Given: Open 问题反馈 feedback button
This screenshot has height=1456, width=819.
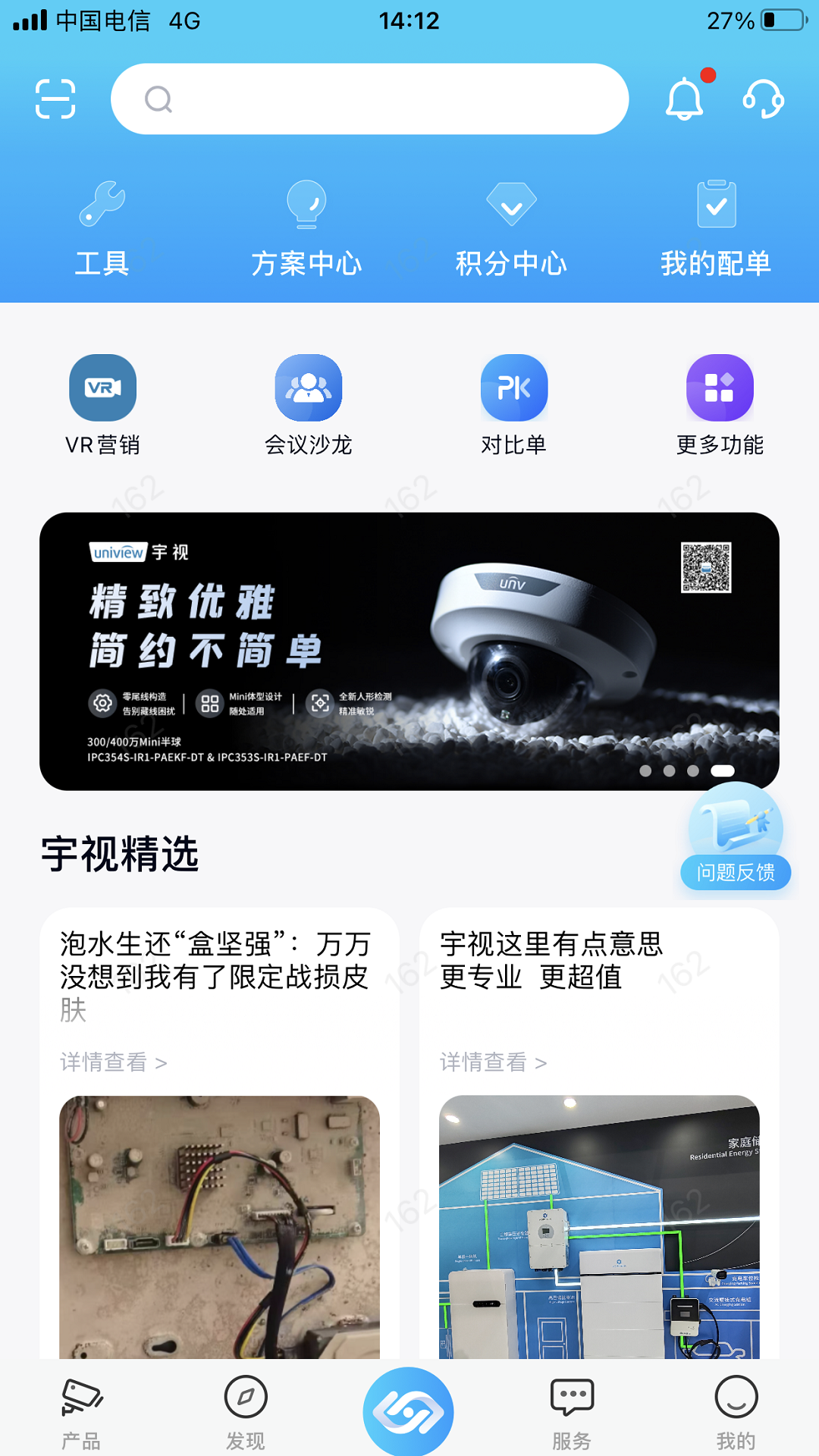Looking at the screenshot, I should (x=736, y=842).
